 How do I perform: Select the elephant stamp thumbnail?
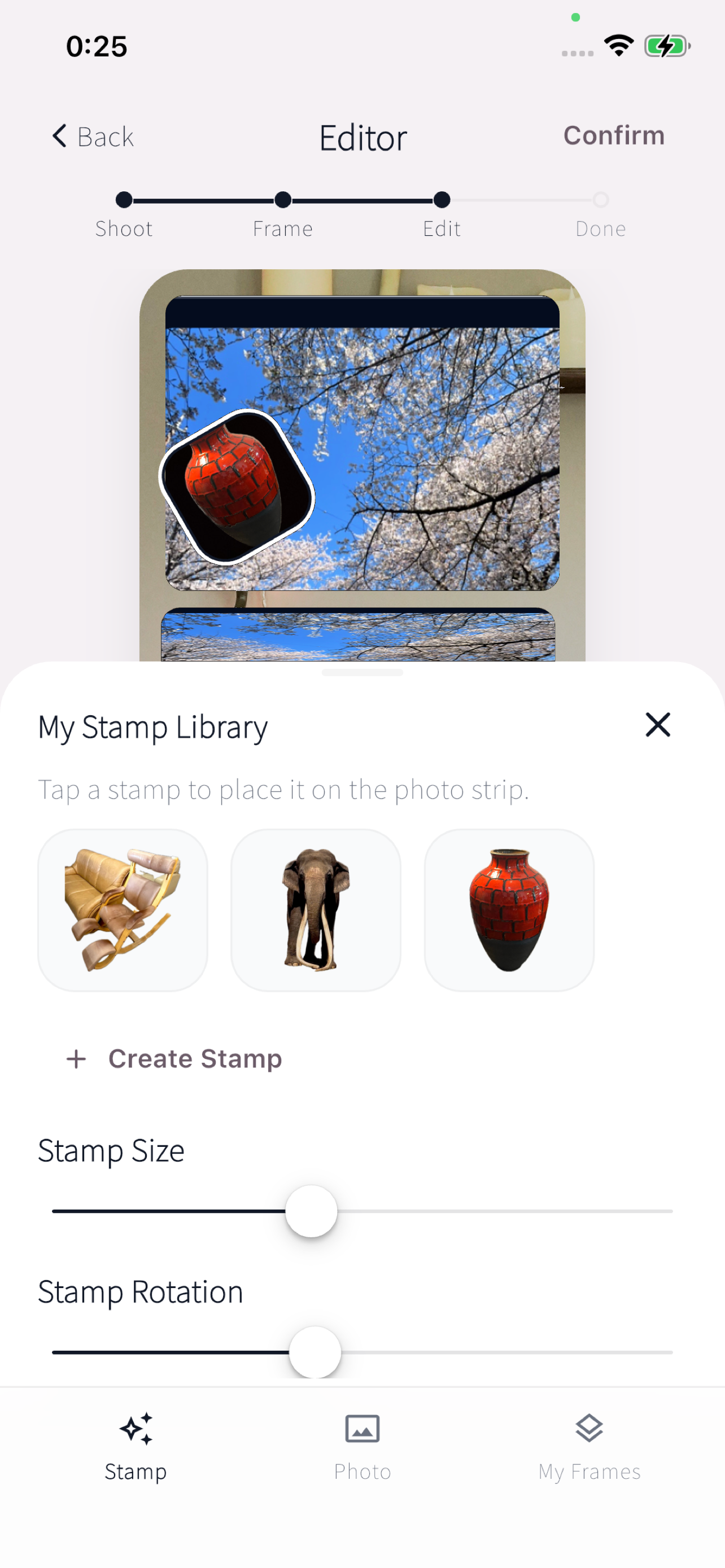(316, 909)
